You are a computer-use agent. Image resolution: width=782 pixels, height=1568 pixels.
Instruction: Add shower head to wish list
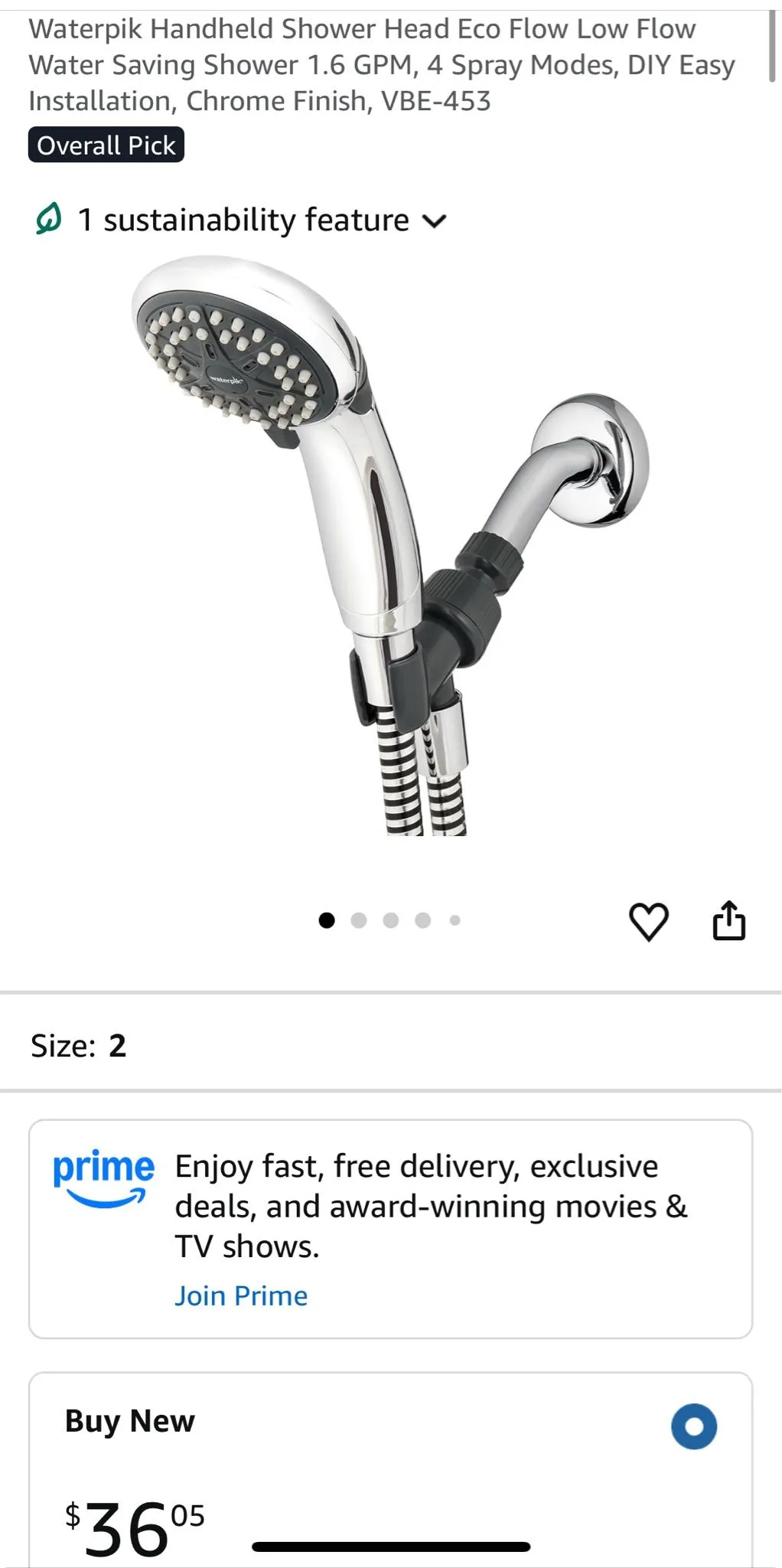pyautogui.click(x=648, y=921)
